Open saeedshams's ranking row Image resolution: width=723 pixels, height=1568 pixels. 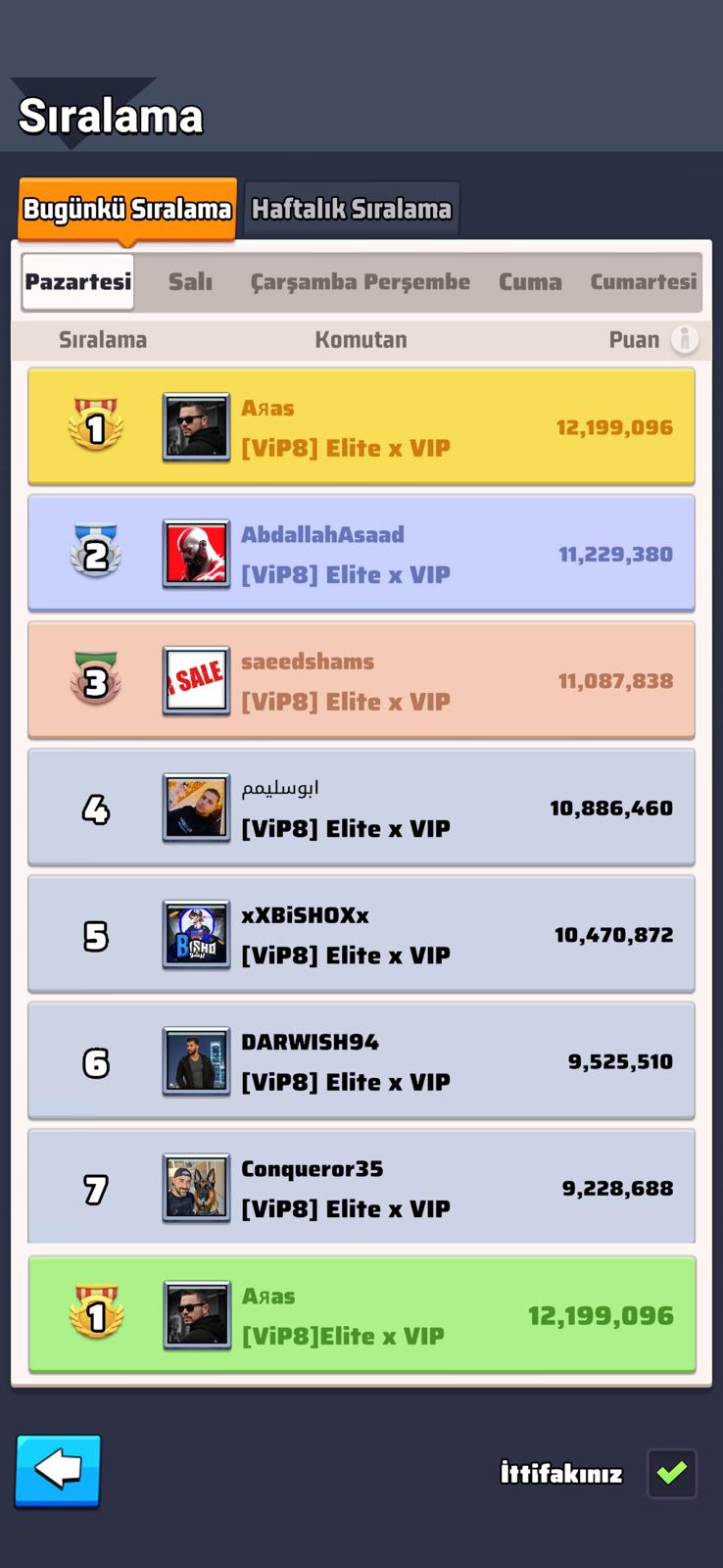tap(361, 680)
